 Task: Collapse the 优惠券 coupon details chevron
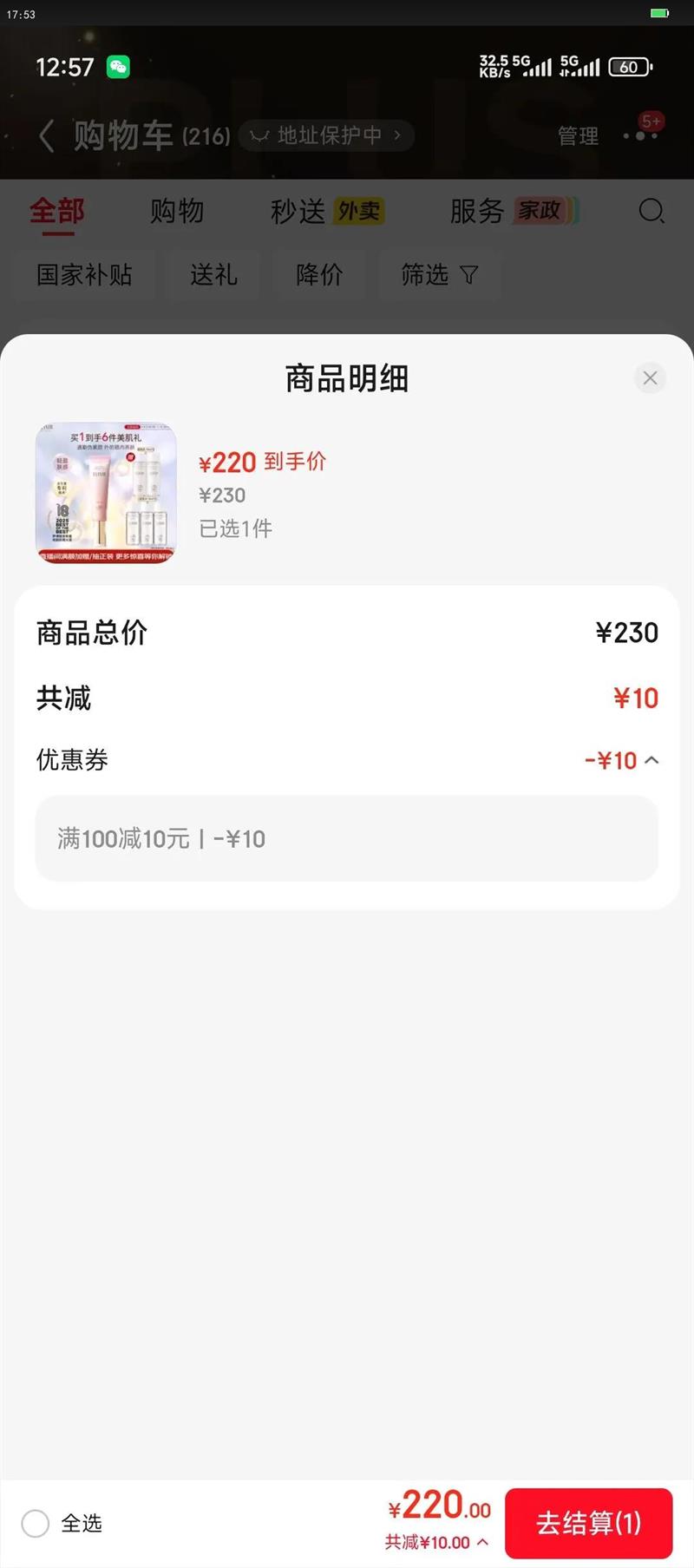652,759
